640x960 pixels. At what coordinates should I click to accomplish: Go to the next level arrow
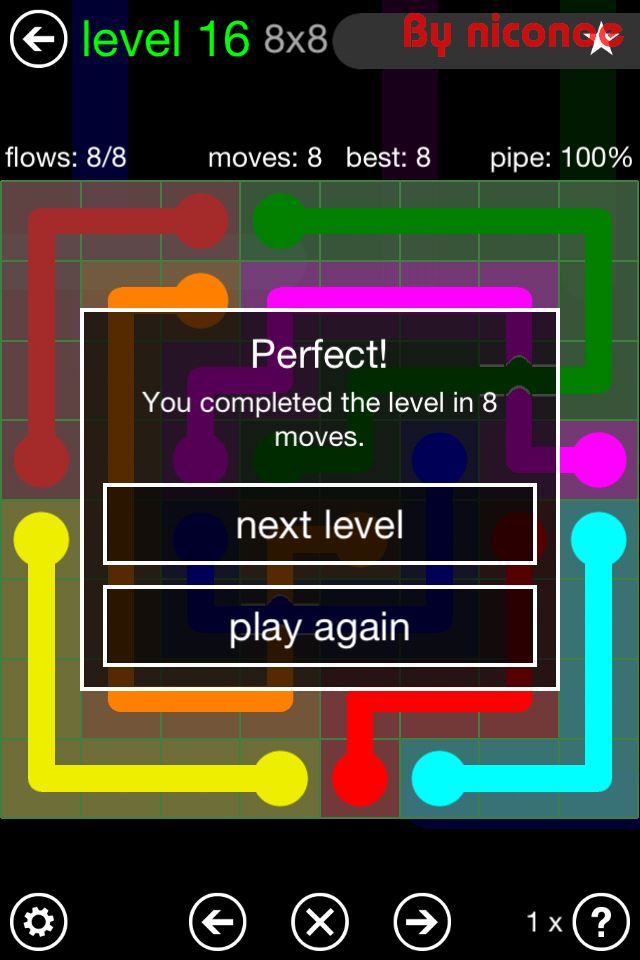(x=422, y=921)
